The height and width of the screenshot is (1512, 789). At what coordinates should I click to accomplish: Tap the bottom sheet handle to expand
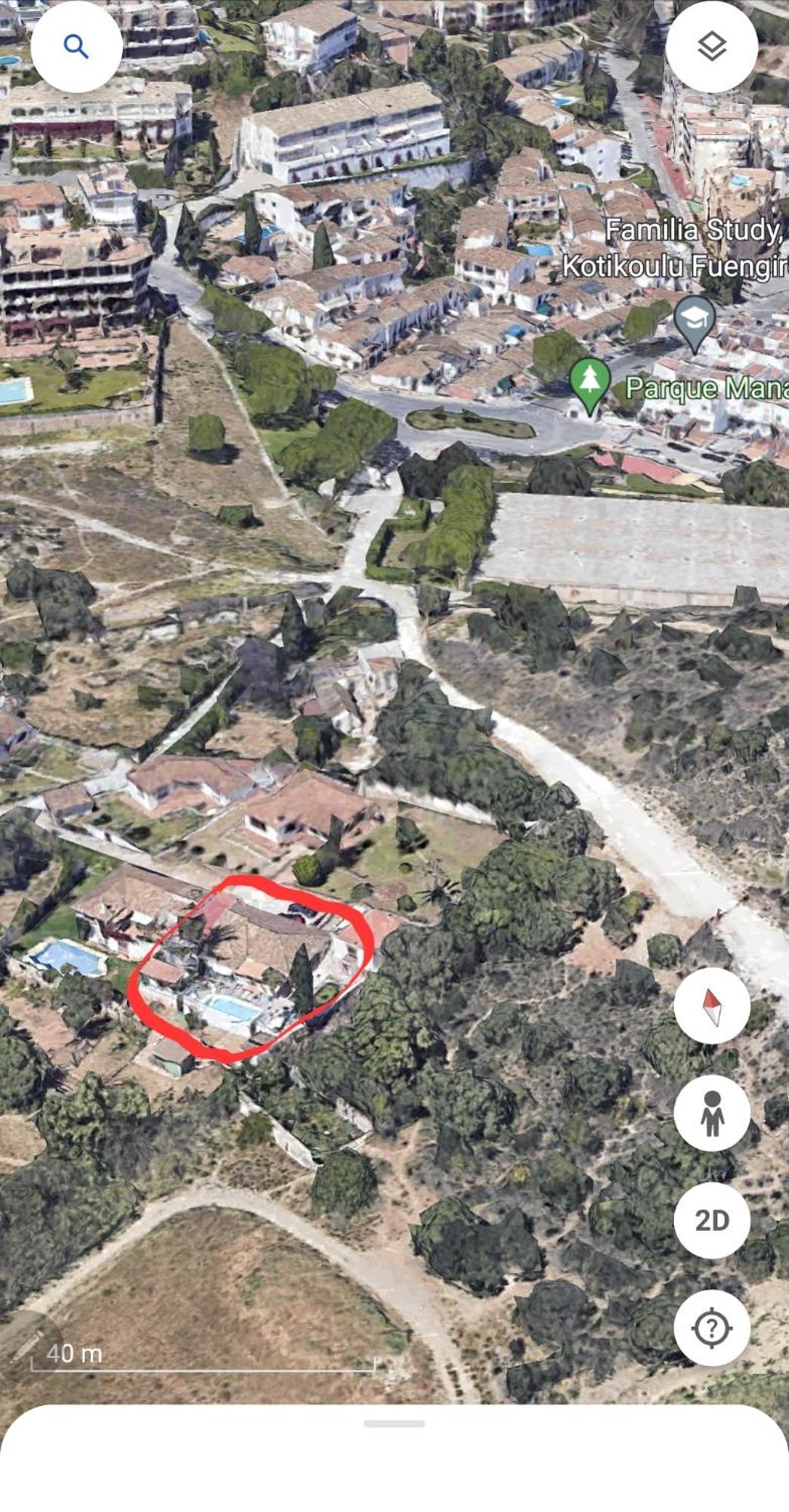(394, 1424)
